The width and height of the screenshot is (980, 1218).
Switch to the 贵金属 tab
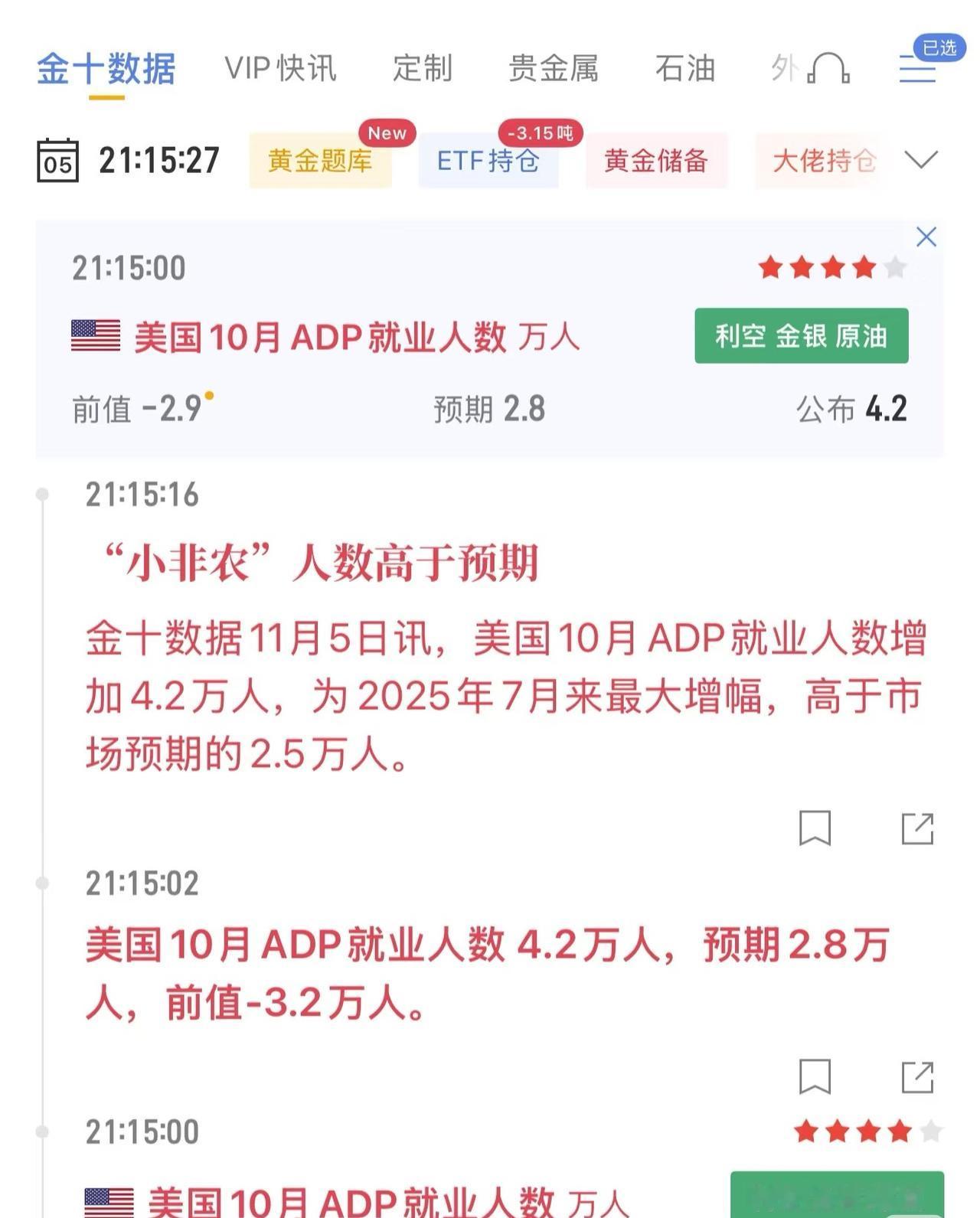tap(554, 69)
